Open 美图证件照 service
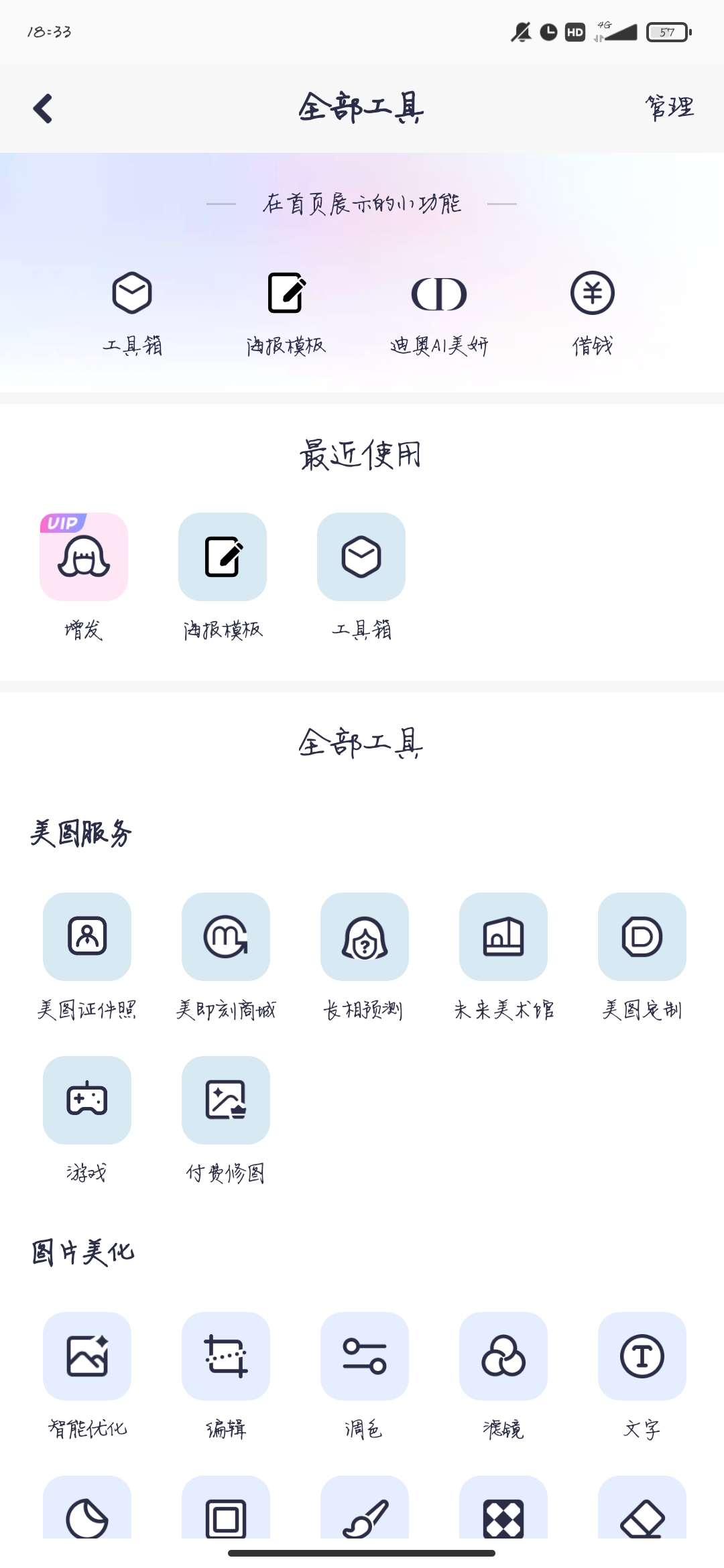Viewport: 724px width, 1568px height. click(x=87, y=937)
